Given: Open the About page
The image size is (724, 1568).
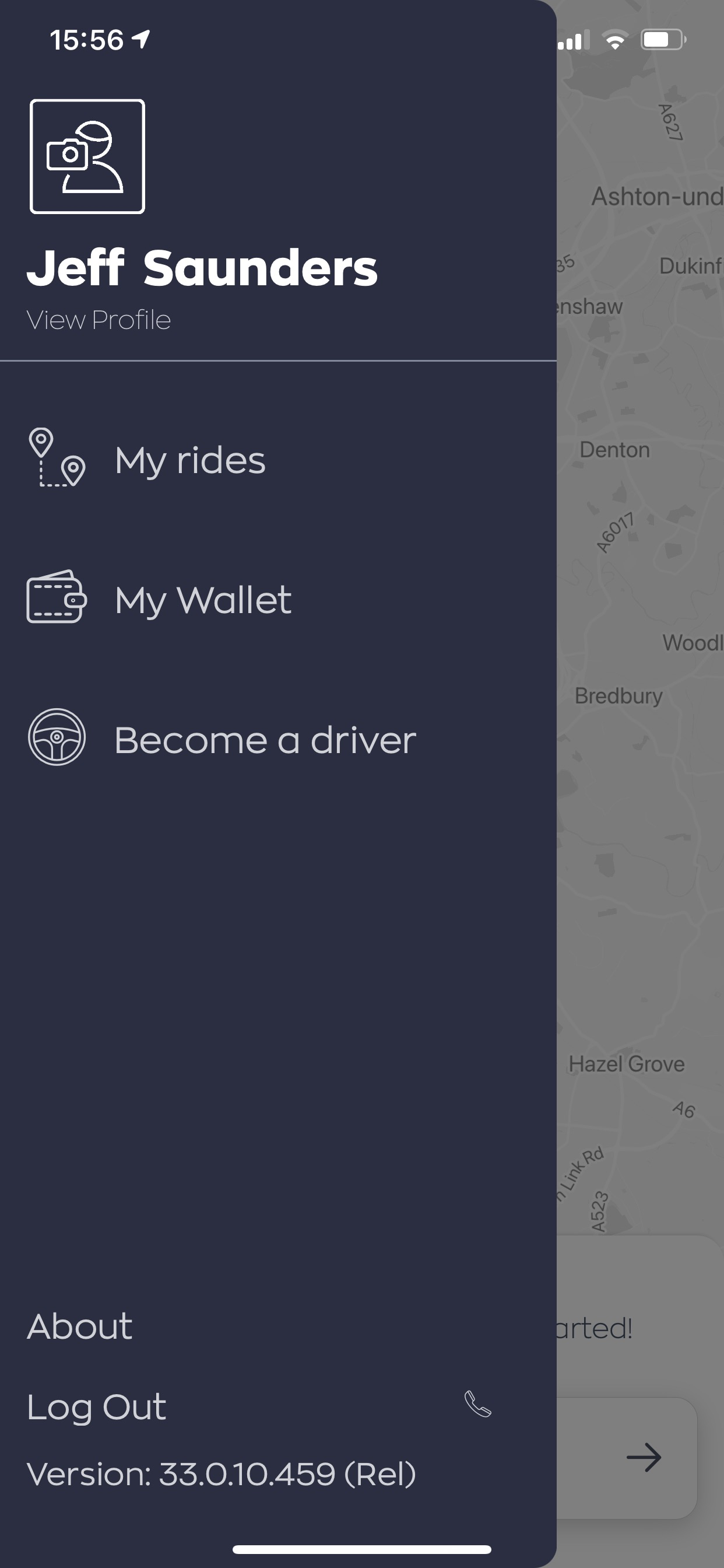Looking at the screenshot, I should pos(80,1327).
